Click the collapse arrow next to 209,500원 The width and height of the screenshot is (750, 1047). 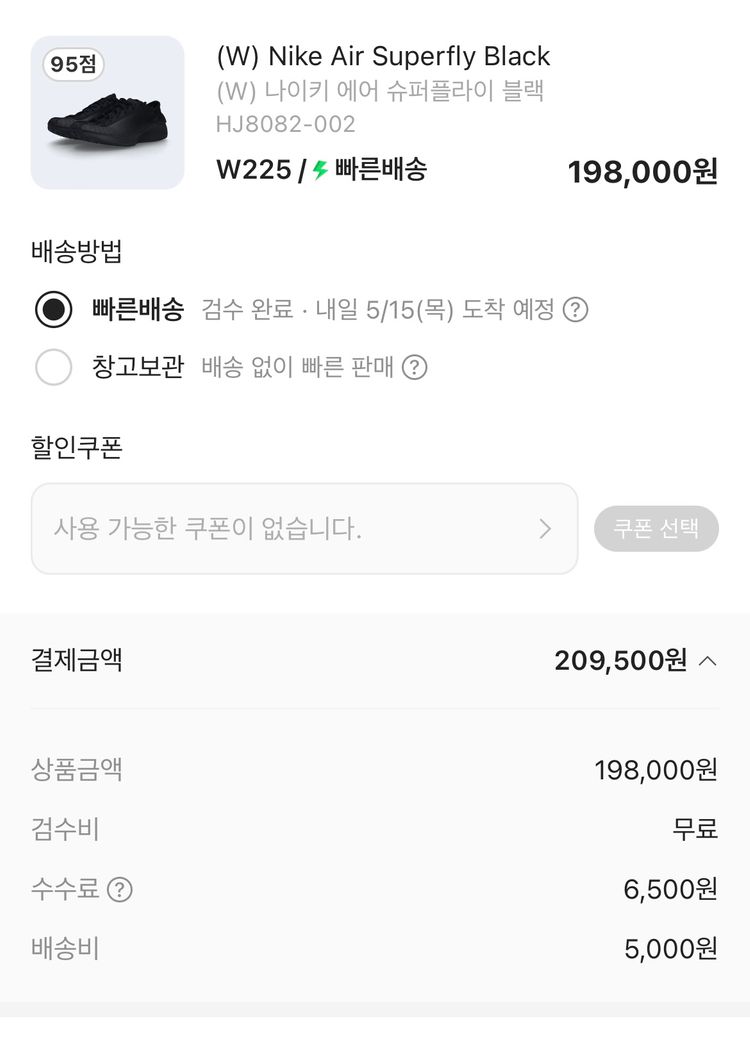pos(708,660)
